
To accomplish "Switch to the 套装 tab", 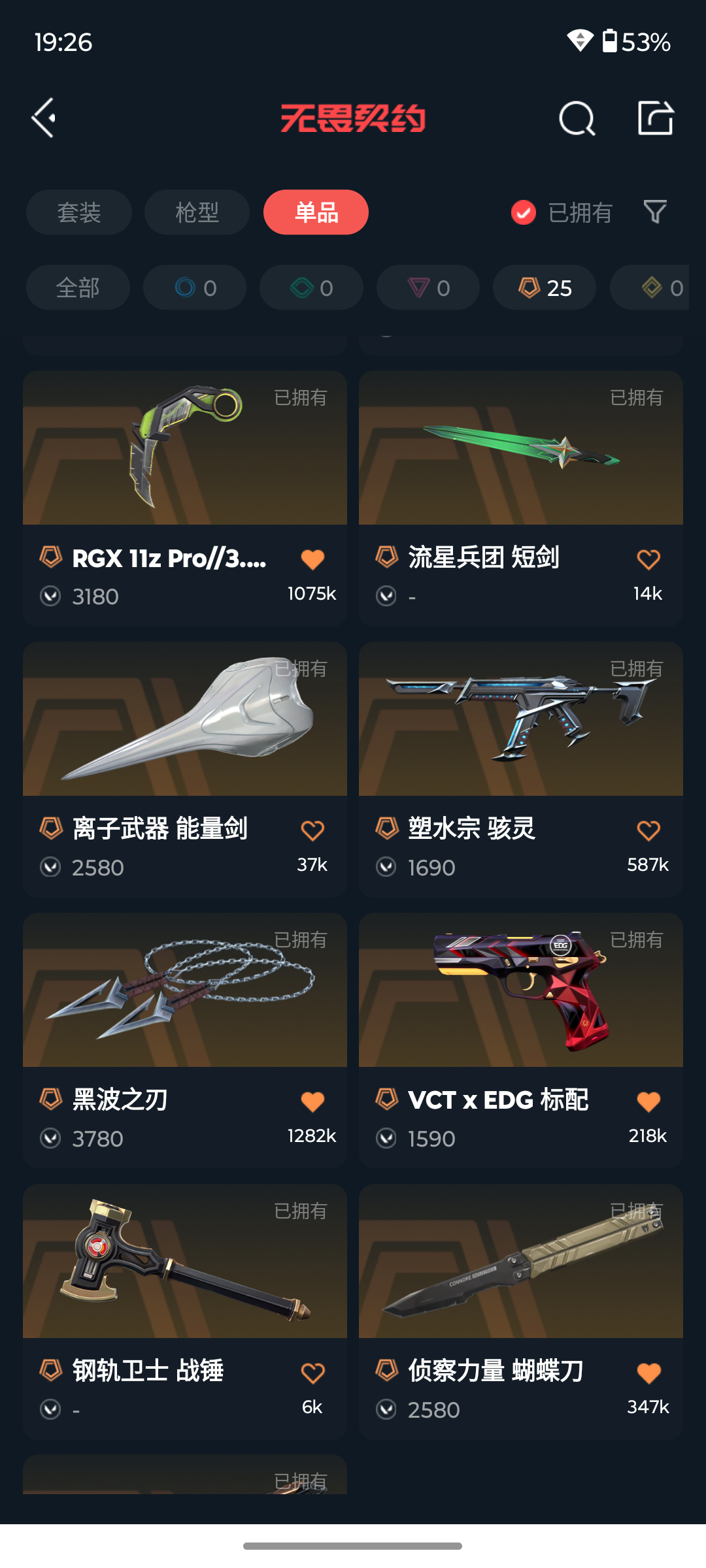I will (79, 212).
